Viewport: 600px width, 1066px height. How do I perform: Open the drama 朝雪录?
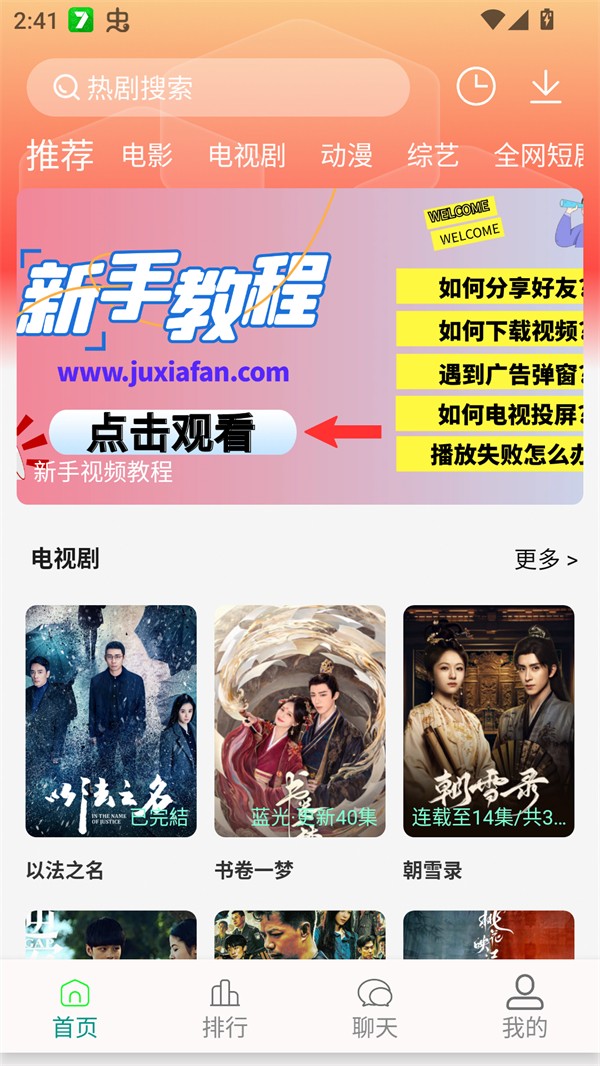[x=488, y=720]
